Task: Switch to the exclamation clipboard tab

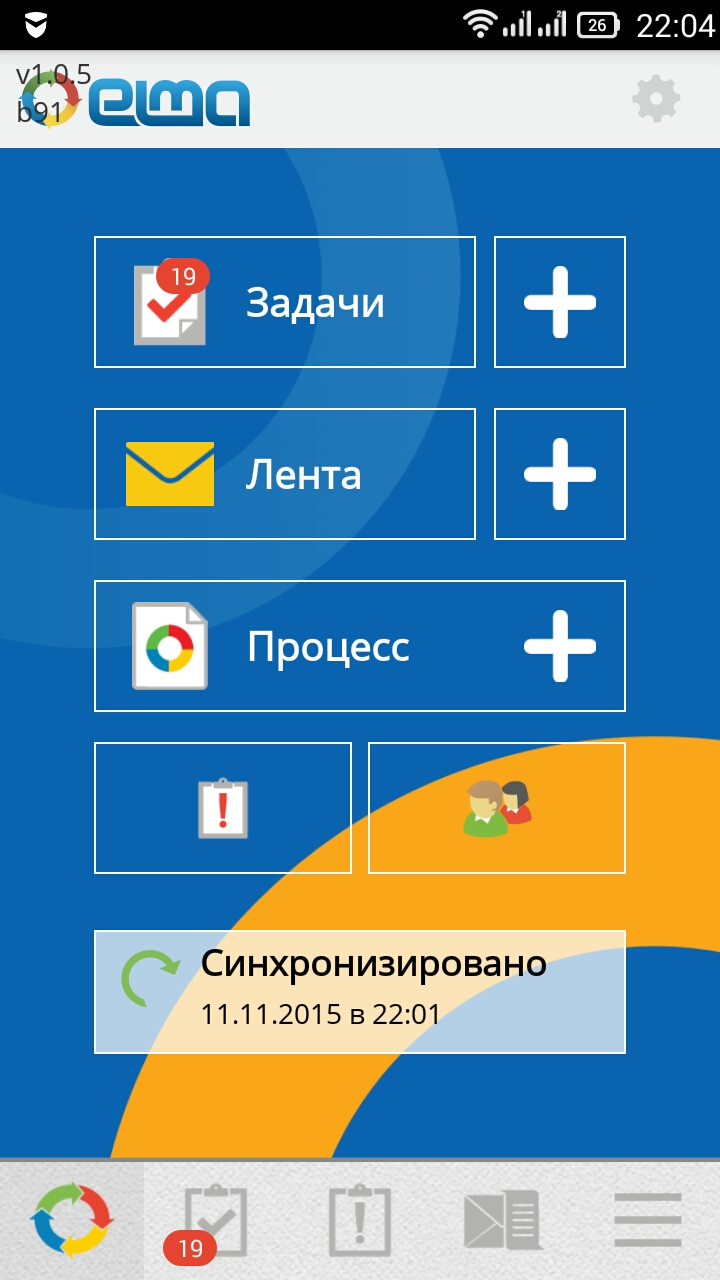Action: tap(360, 1221)
